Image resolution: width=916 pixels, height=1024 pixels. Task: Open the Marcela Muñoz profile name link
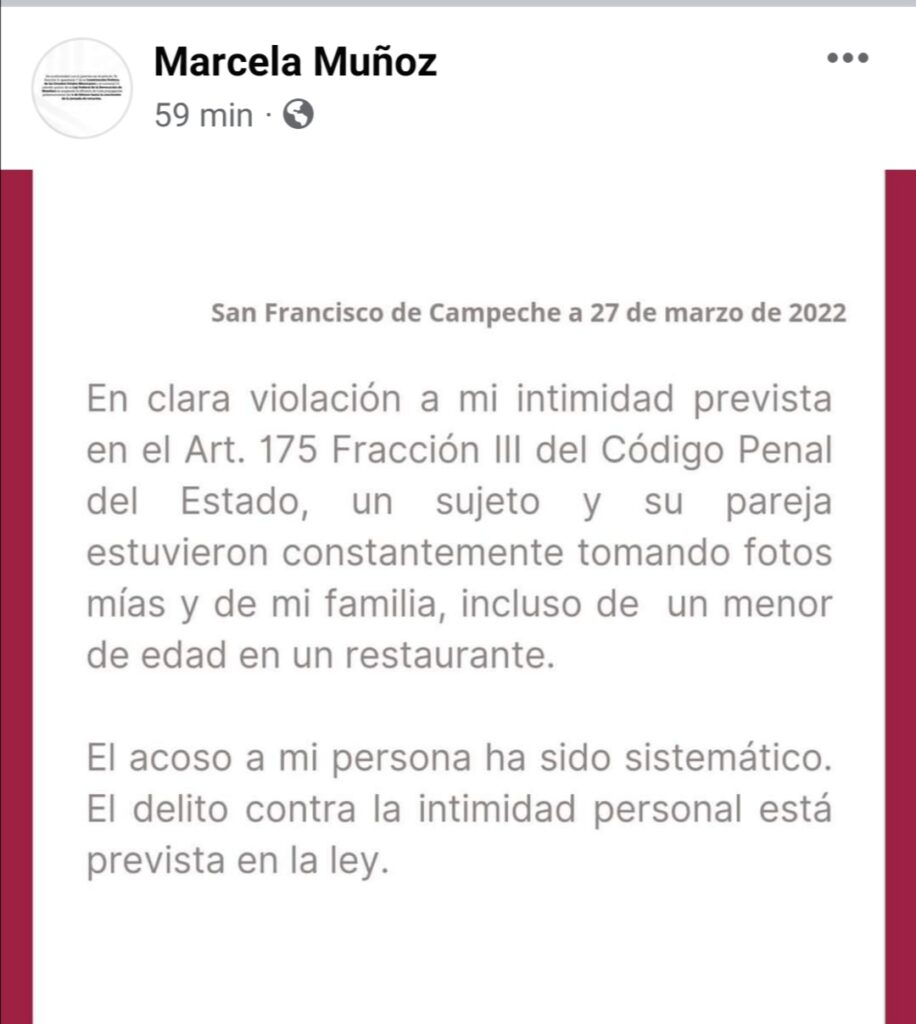point(295,63)
